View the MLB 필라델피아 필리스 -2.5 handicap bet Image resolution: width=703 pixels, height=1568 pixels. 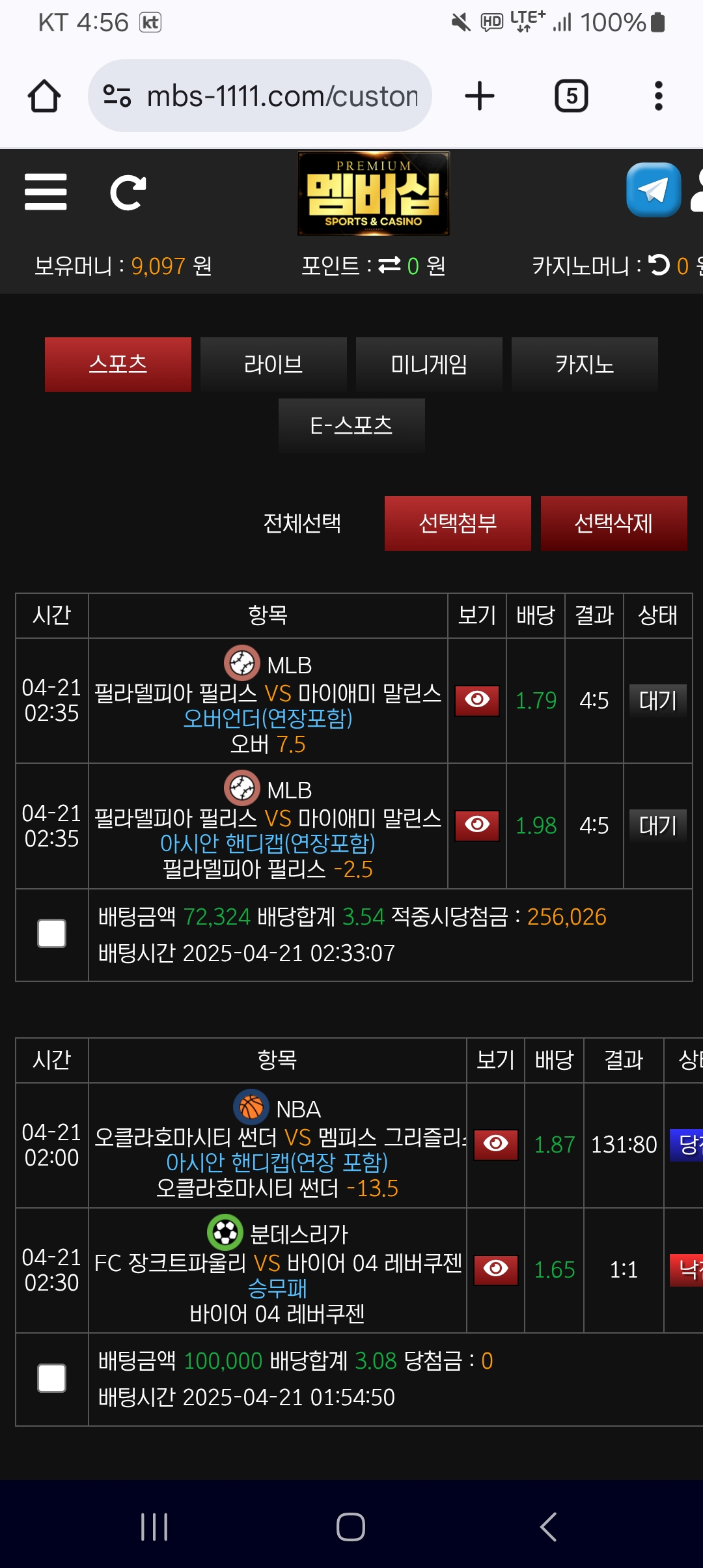coord(477,826)
